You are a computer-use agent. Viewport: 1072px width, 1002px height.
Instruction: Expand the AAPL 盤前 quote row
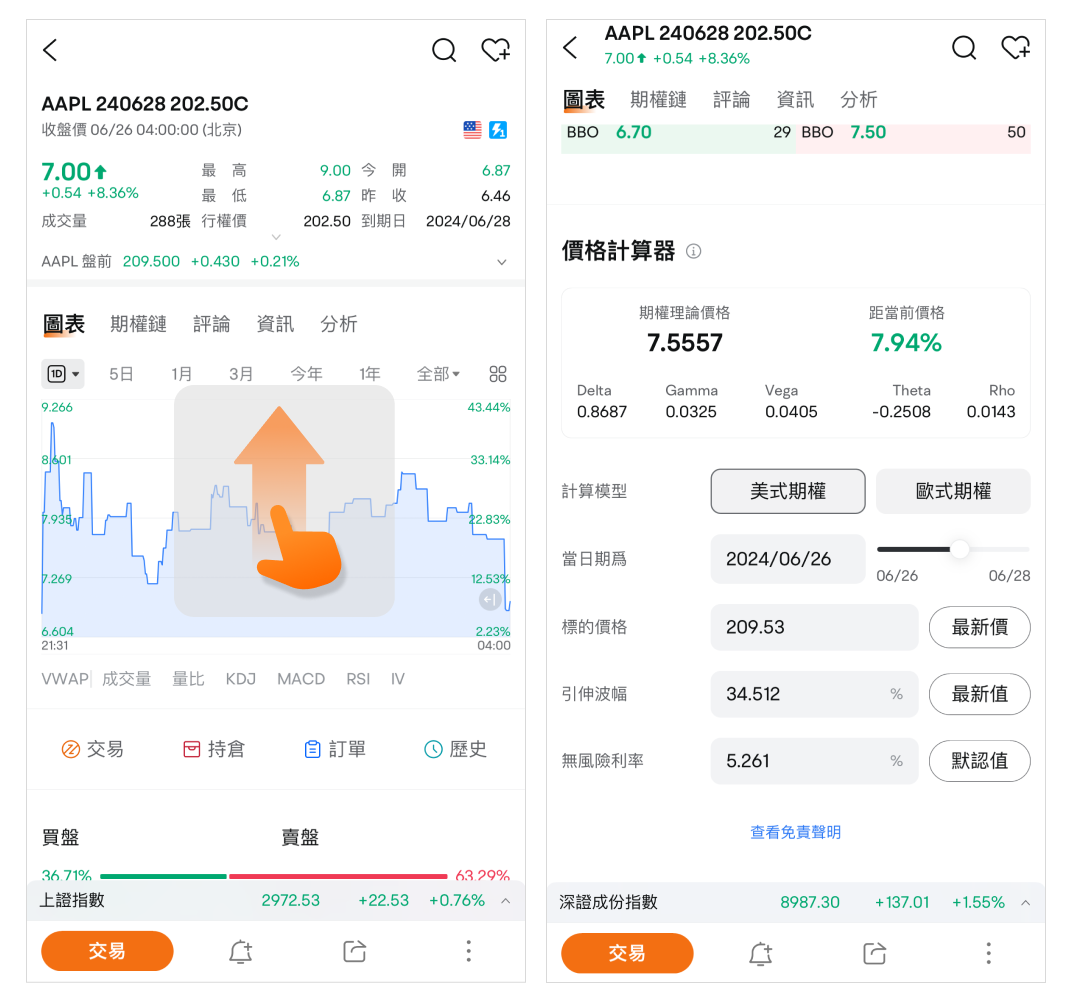click(x=501, y=262)
